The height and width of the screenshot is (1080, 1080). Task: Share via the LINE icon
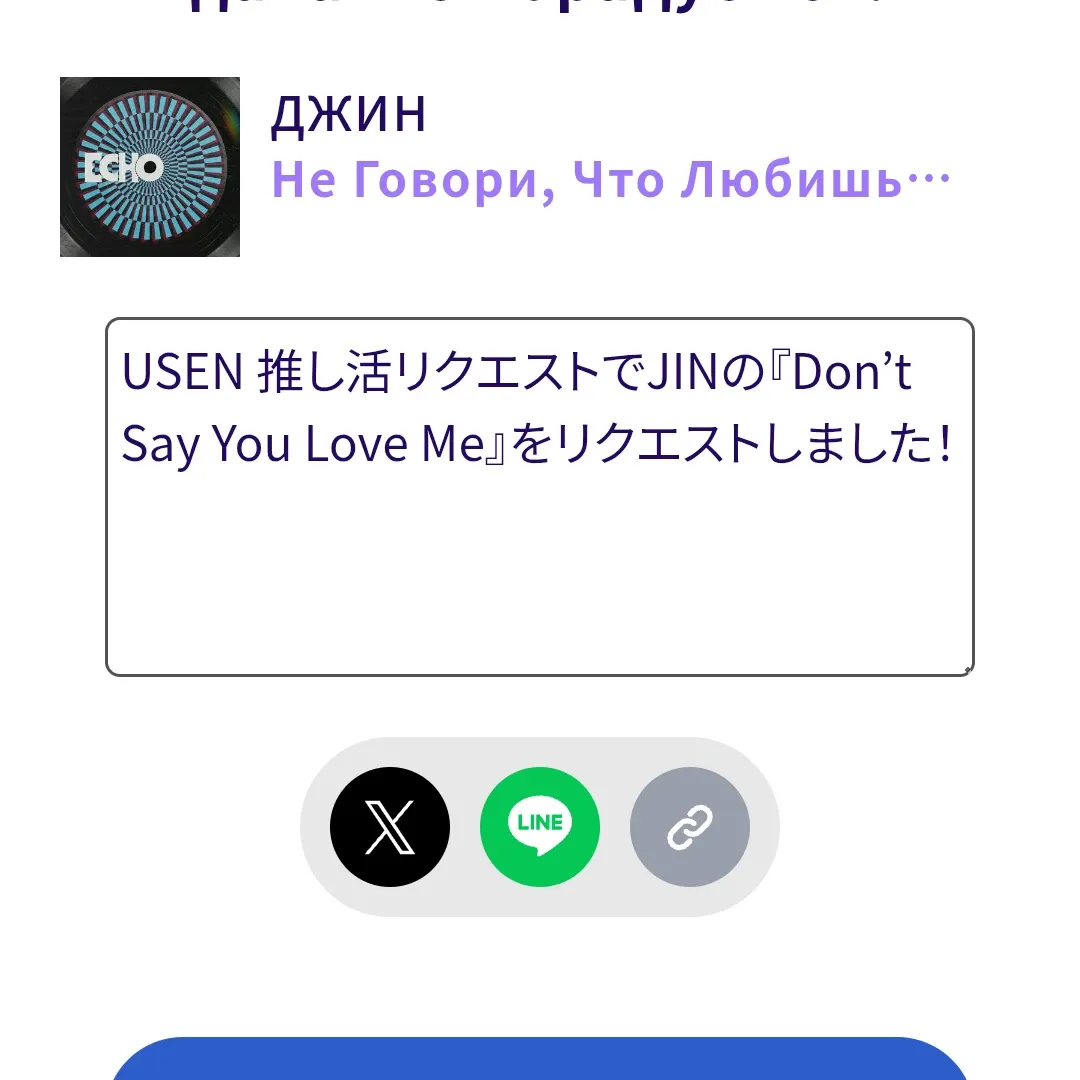[540, 827]
